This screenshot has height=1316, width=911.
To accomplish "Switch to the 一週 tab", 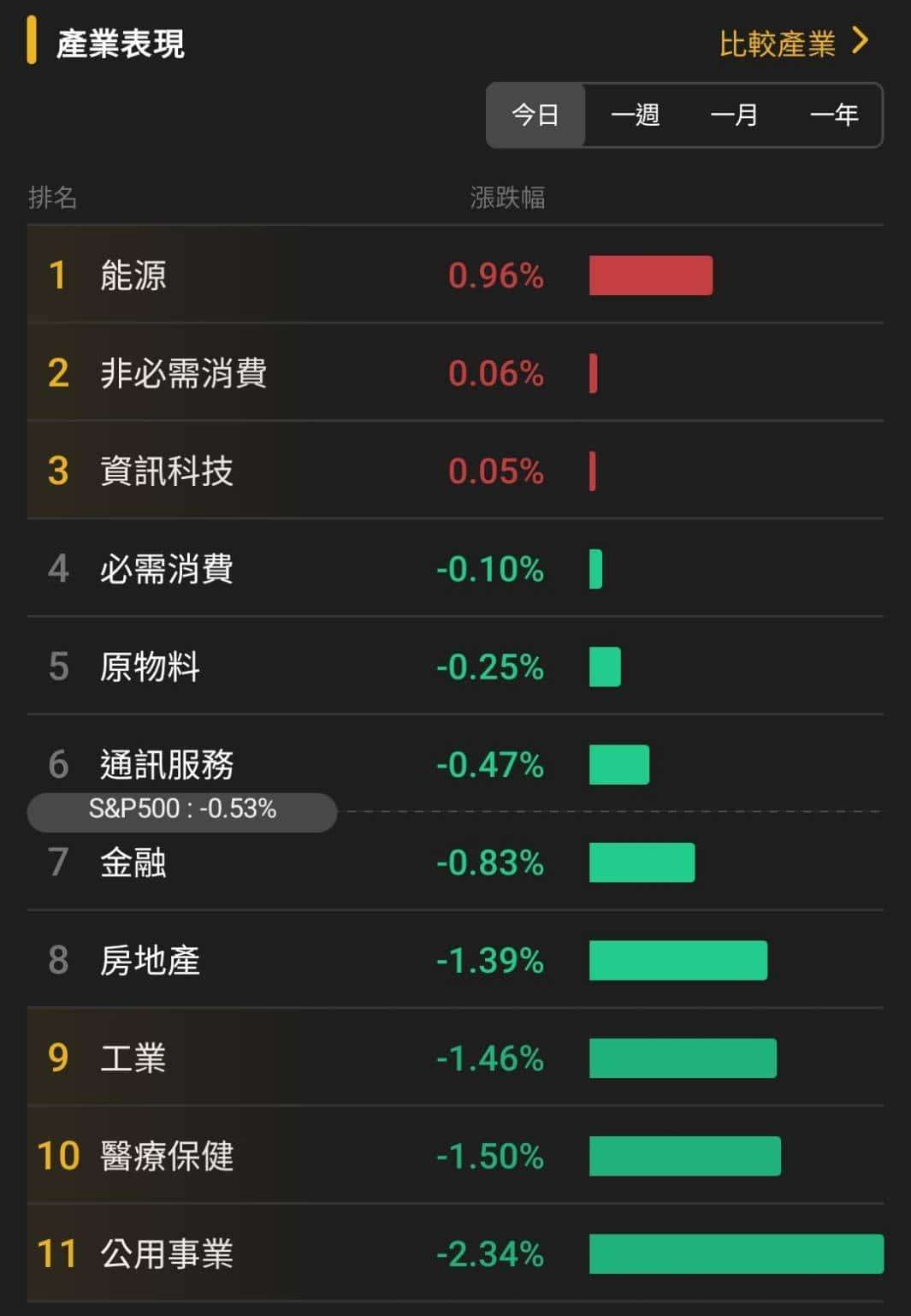I will (x=636, y=116).
